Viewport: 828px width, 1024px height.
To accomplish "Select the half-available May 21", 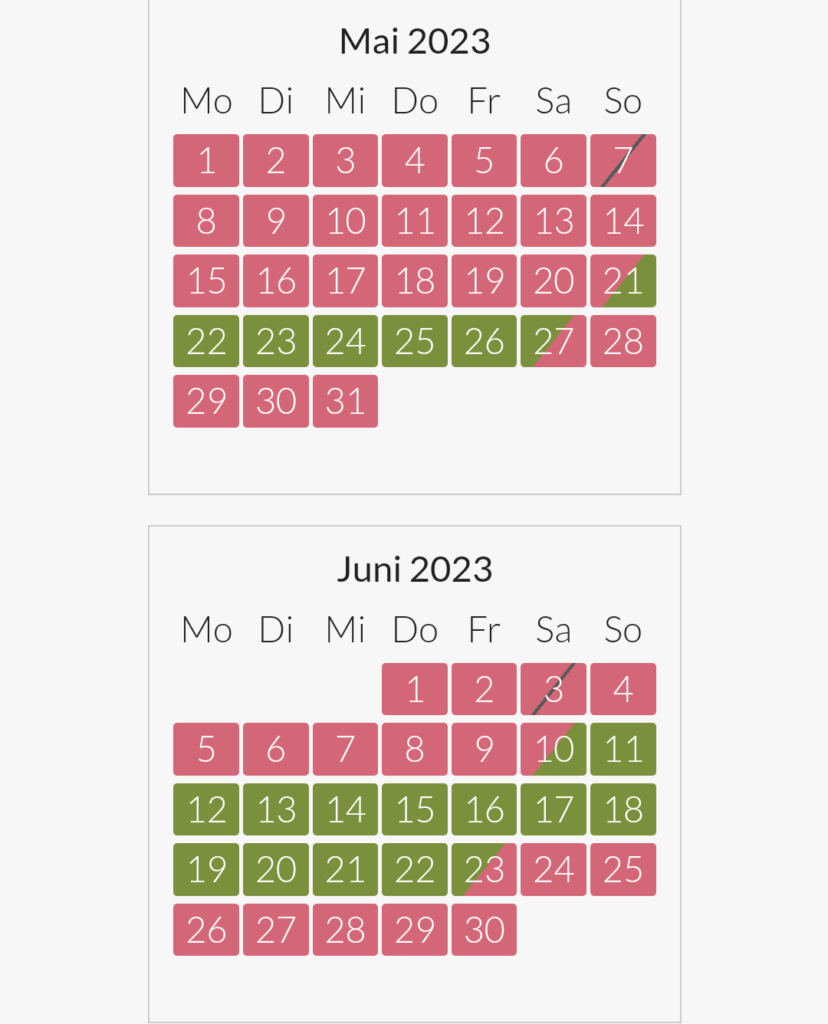I will 623,281.
